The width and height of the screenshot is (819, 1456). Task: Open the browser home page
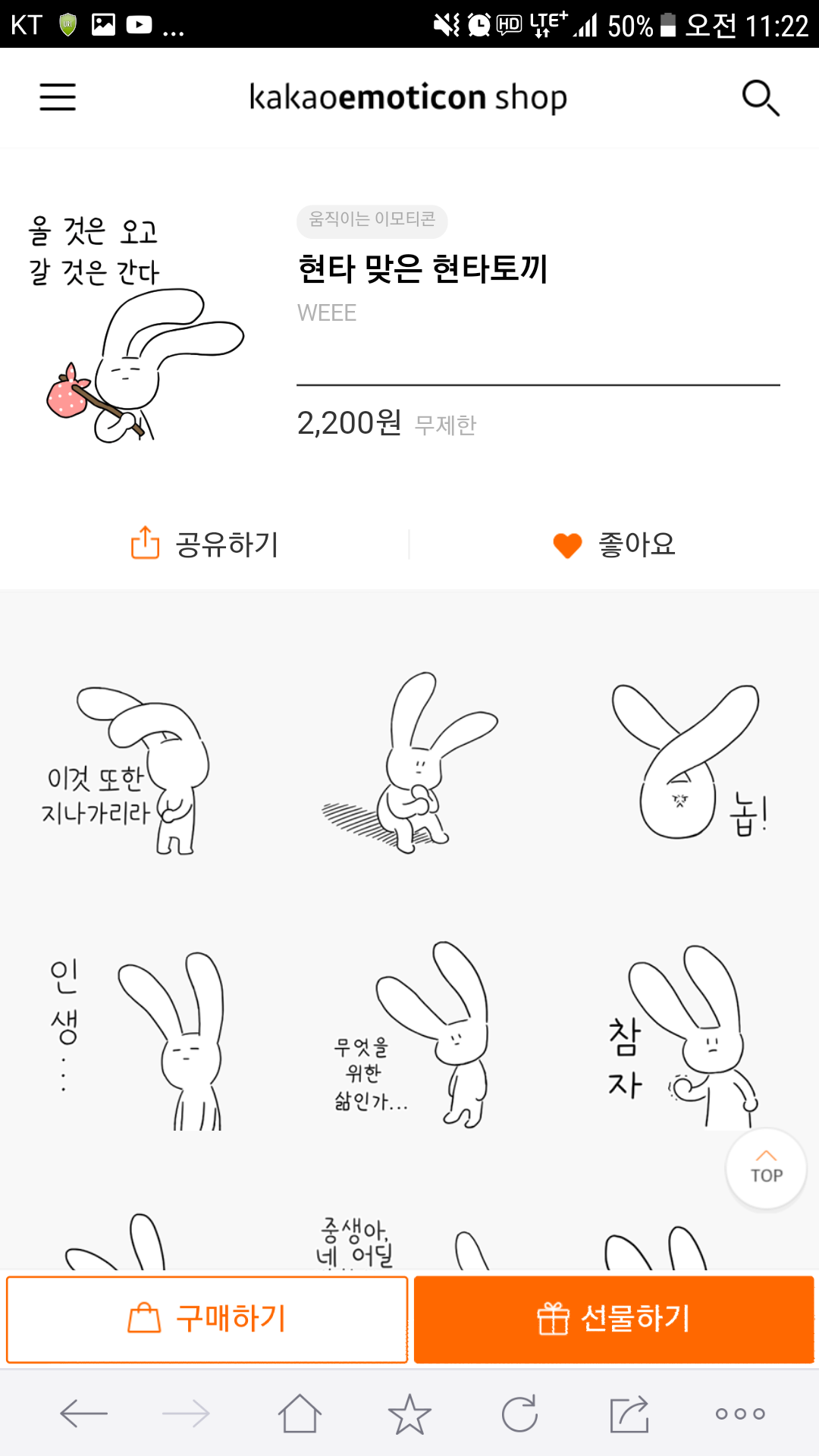300,1414
